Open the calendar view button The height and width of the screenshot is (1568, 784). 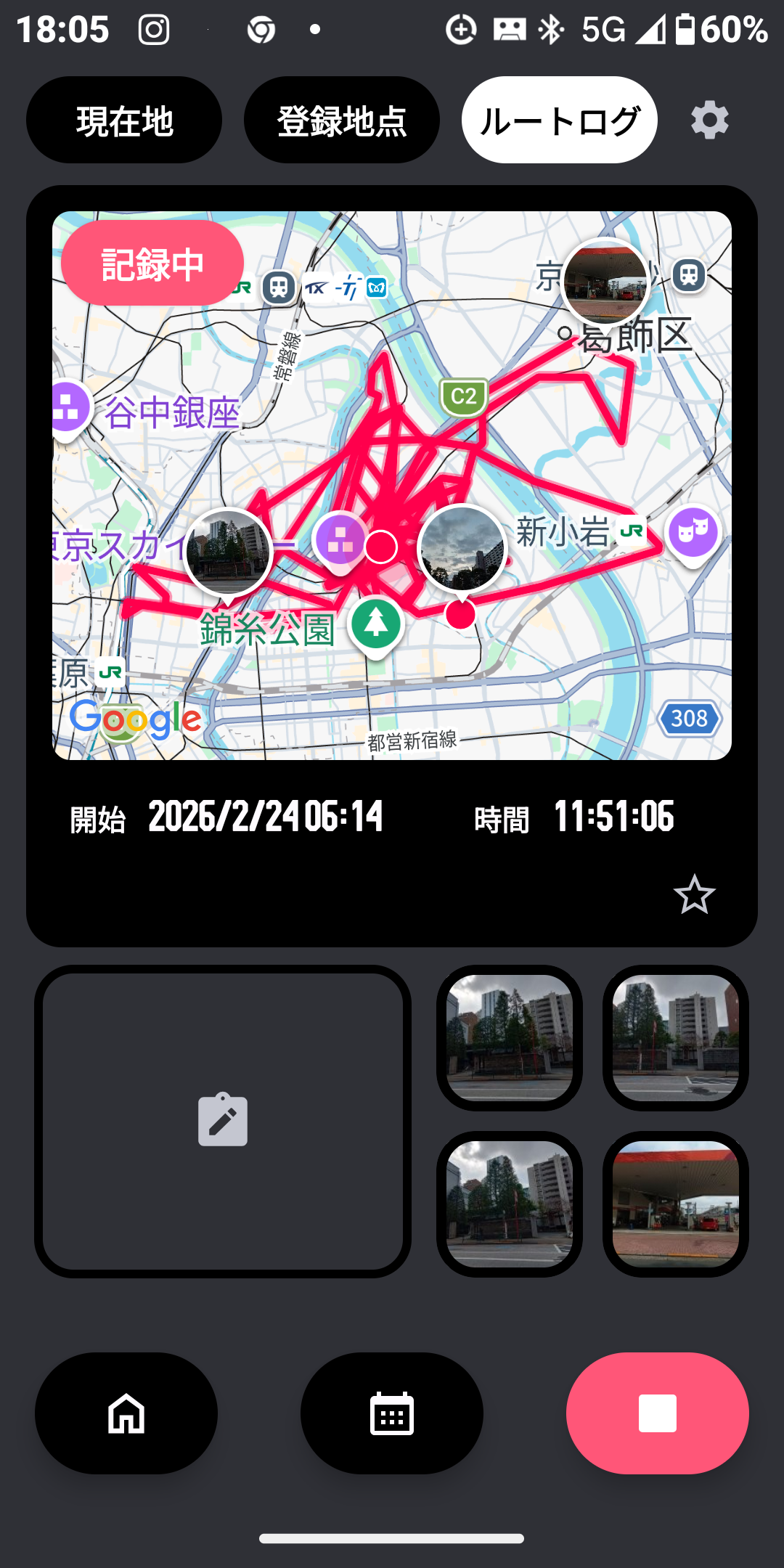(392, 1413)
